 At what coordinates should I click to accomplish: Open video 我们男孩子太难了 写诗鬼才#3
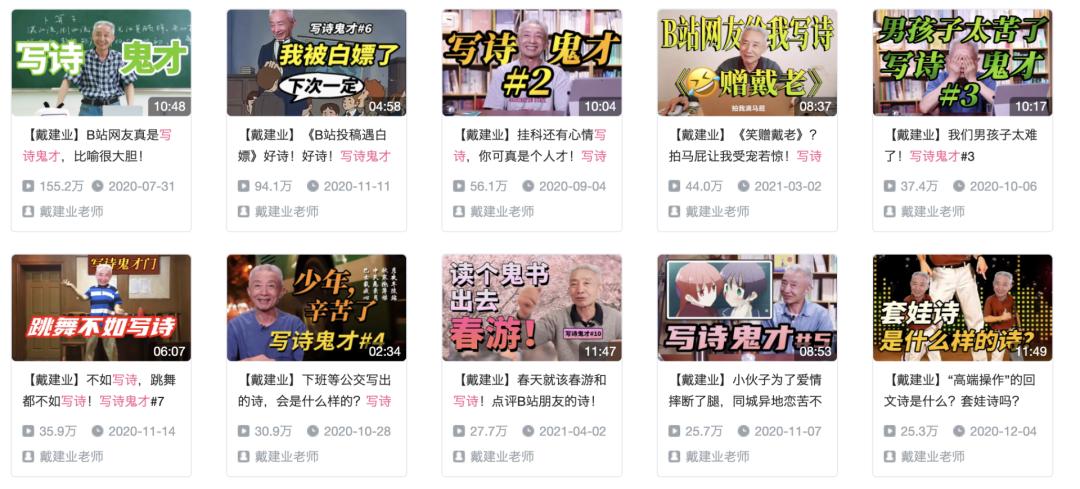pyautogui.click(x=962, y=63)
